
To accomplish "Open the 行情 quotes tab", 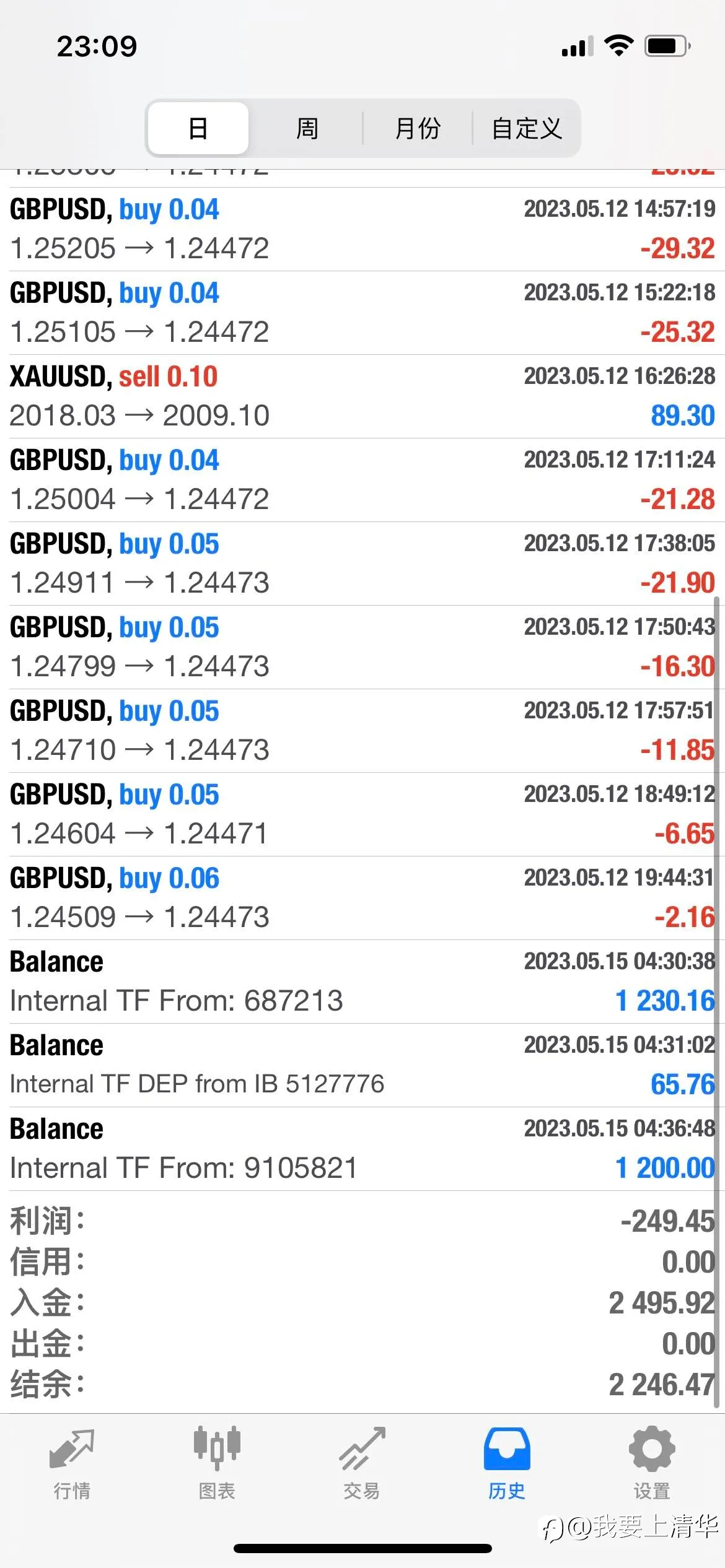I will click(x=72, y=1464).
